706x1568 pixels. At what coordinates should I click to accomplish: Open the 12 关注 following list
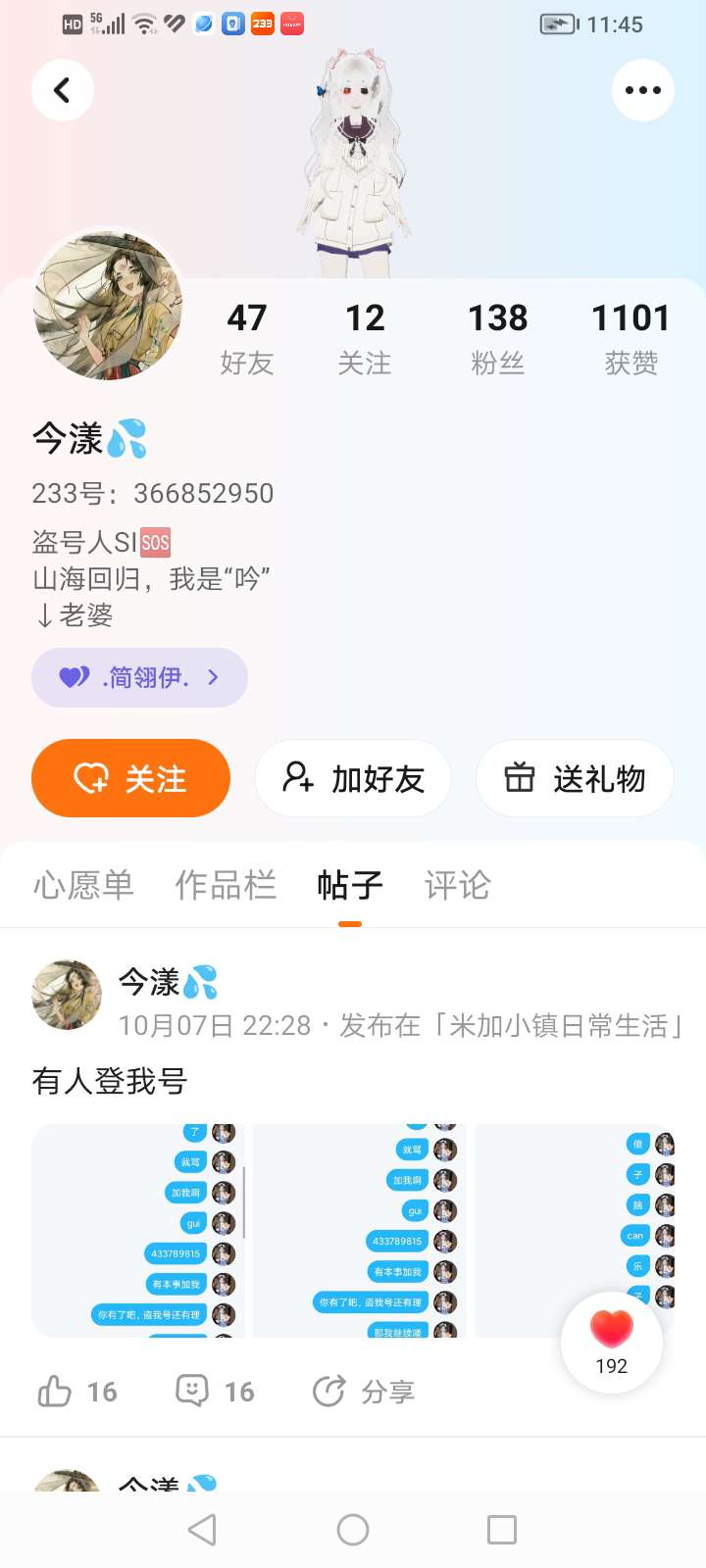click(x=365, y=338)
